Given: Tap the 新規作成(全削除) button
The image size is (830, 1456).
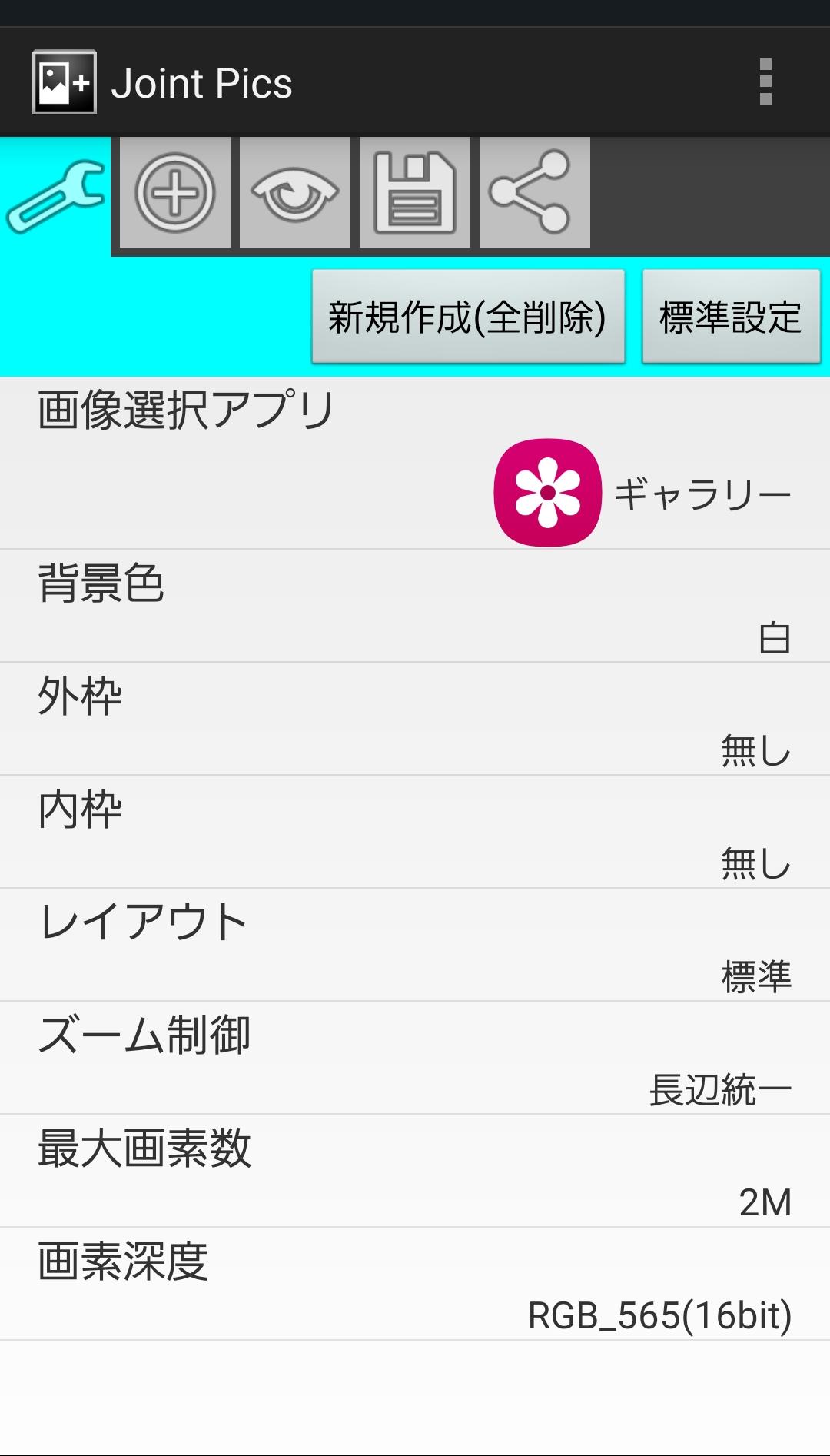Looking at the screenshot, I should click(x=468, y=317).
